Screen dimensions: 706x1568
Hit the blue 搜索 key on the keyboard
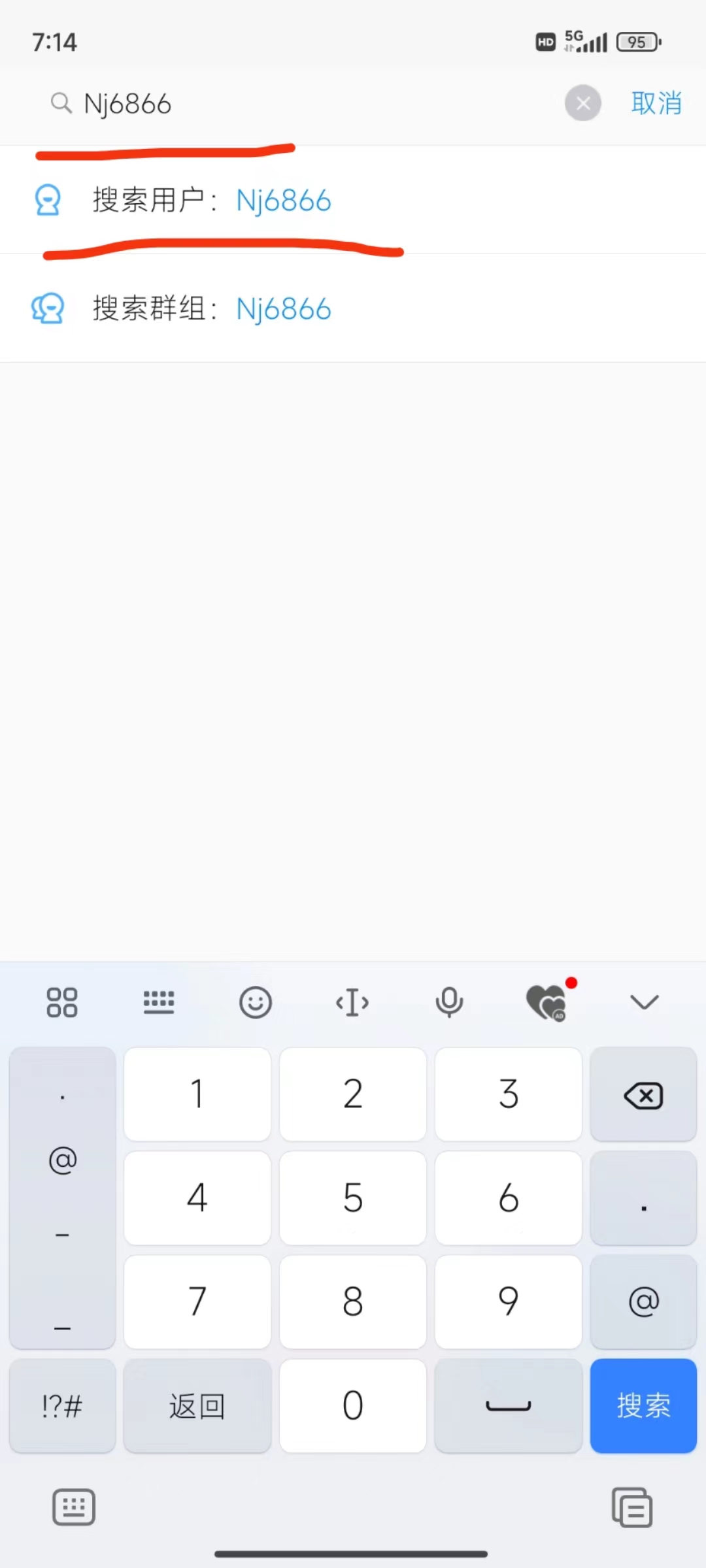click(643, 1405)
